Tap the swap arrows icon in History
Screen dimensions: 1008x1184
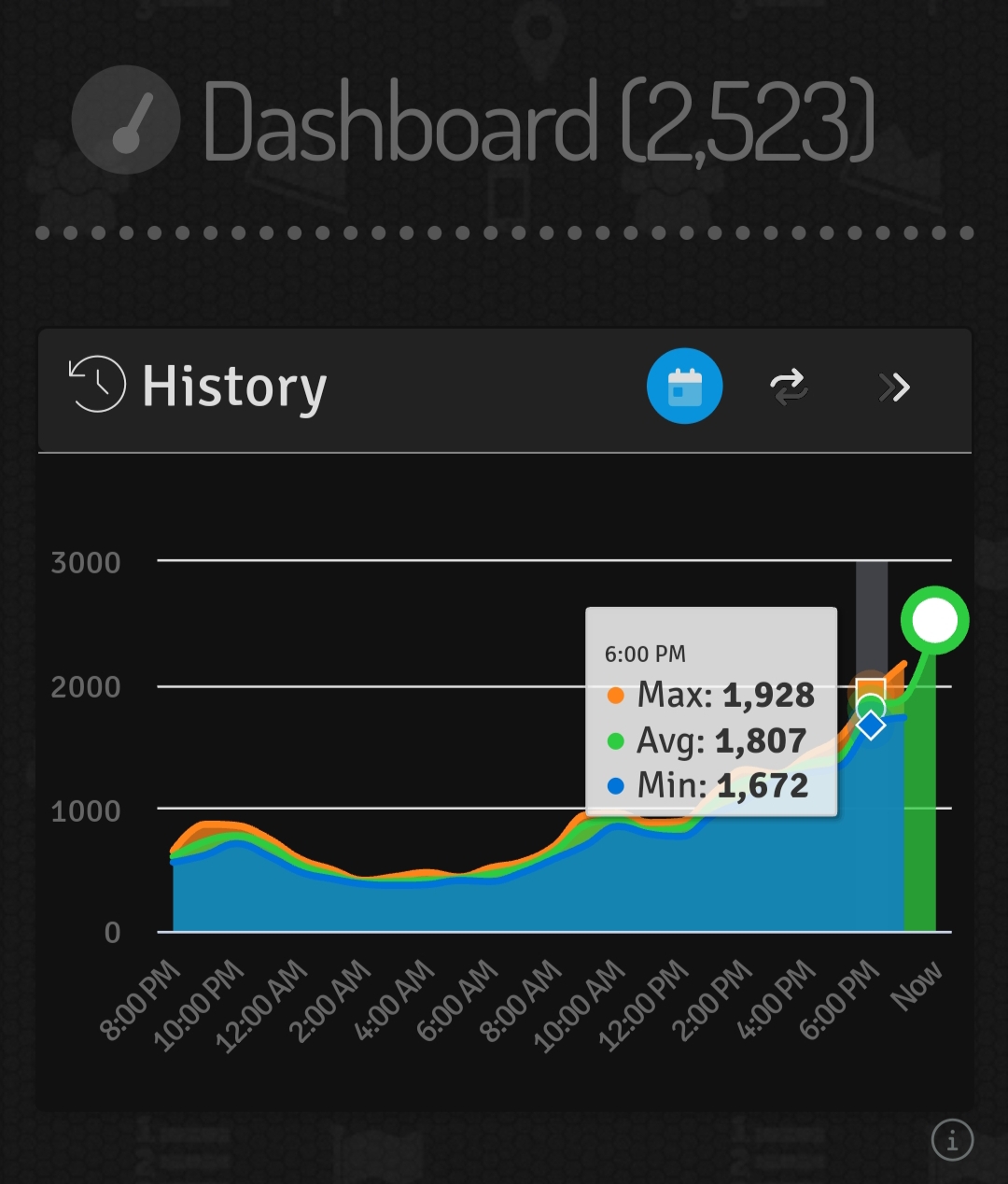pyautogui.click(x=789, y=387)
